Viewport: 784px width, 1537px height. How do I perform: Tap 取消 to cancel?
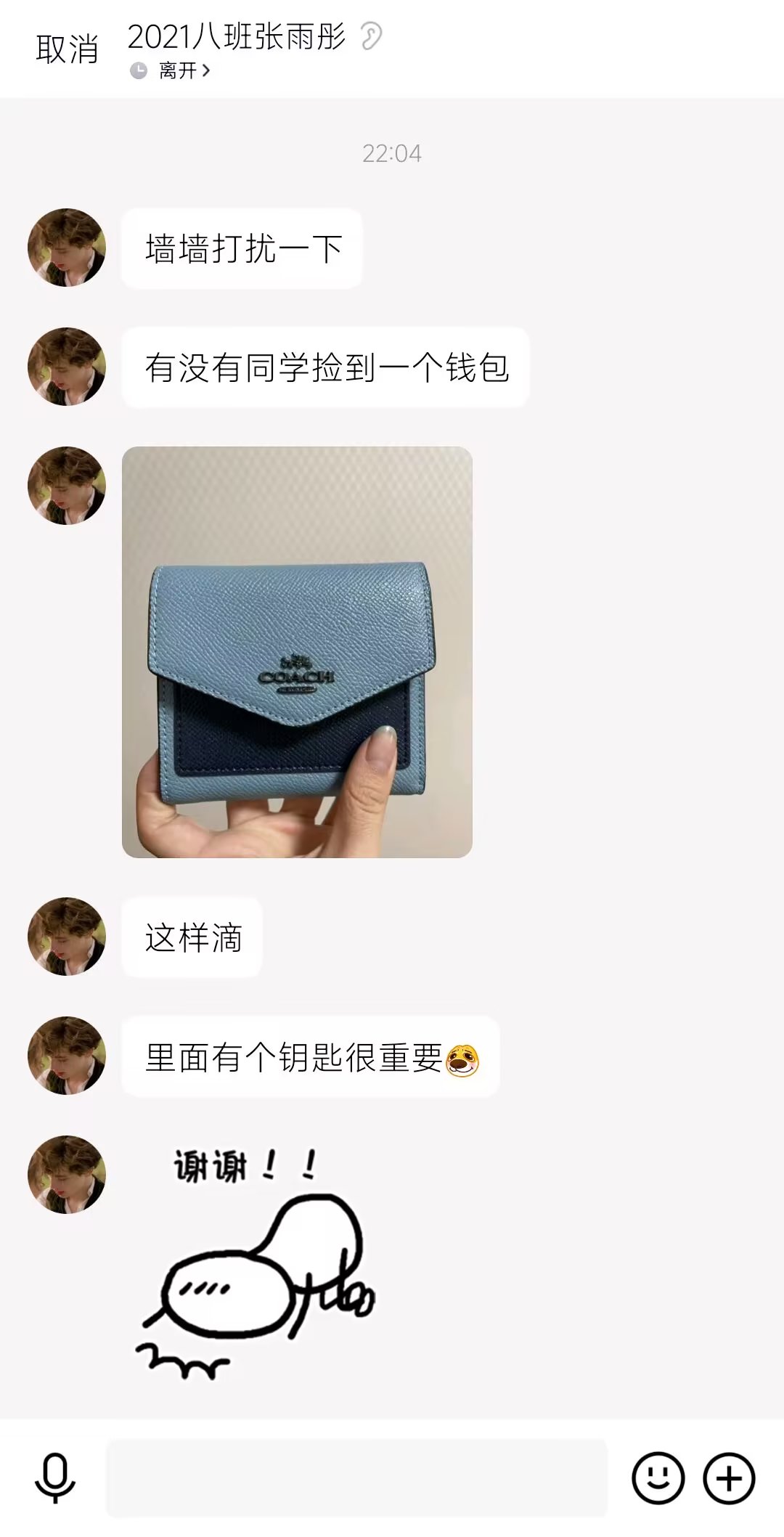pos(67,49)
